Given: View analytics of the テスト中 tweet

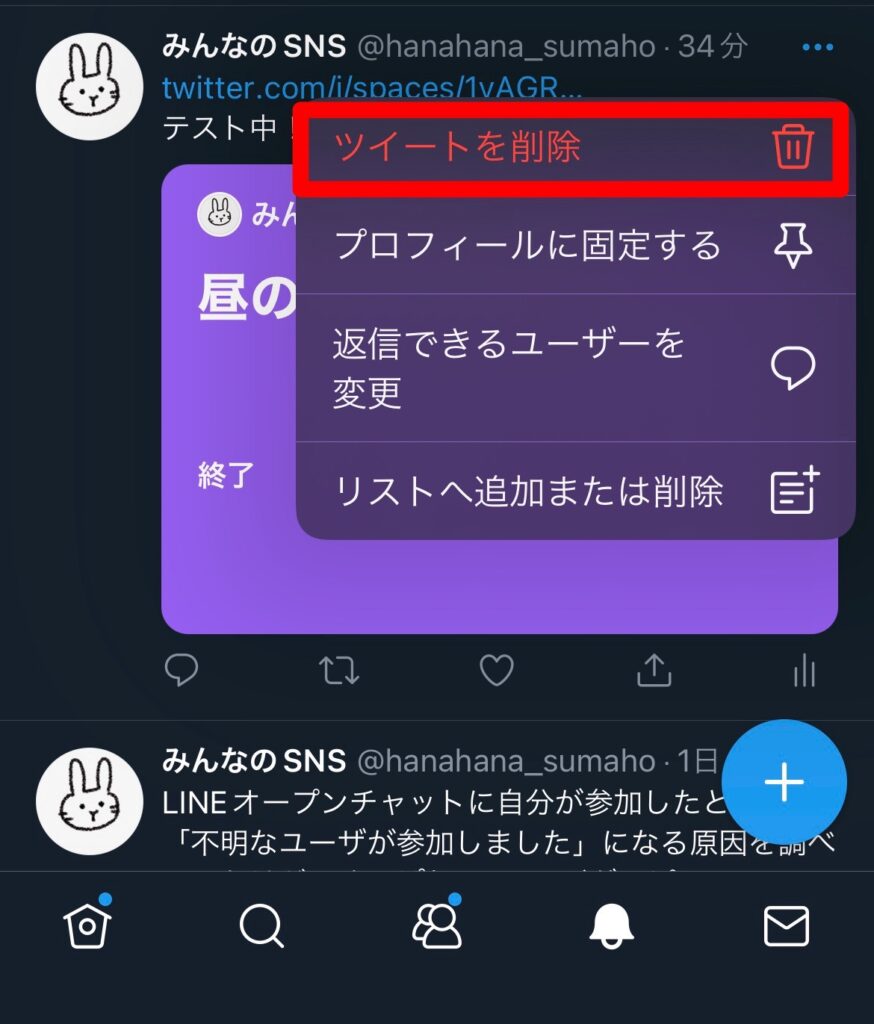Looking at the screenshot, I should click(804, 672).
